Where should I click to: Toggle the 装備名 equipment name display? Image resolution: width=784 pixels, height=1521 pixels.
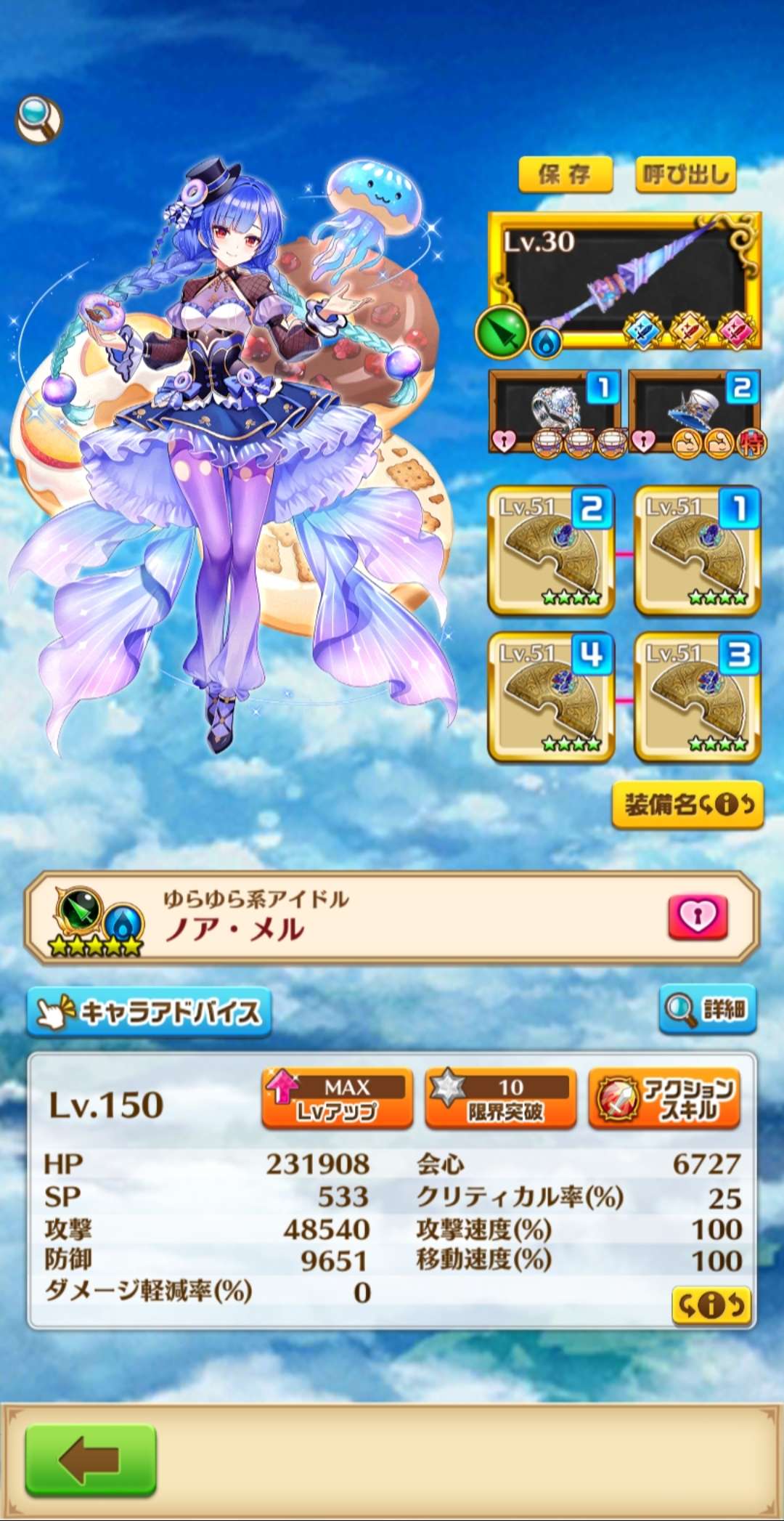pyautogui.click(x=687, y=804)
